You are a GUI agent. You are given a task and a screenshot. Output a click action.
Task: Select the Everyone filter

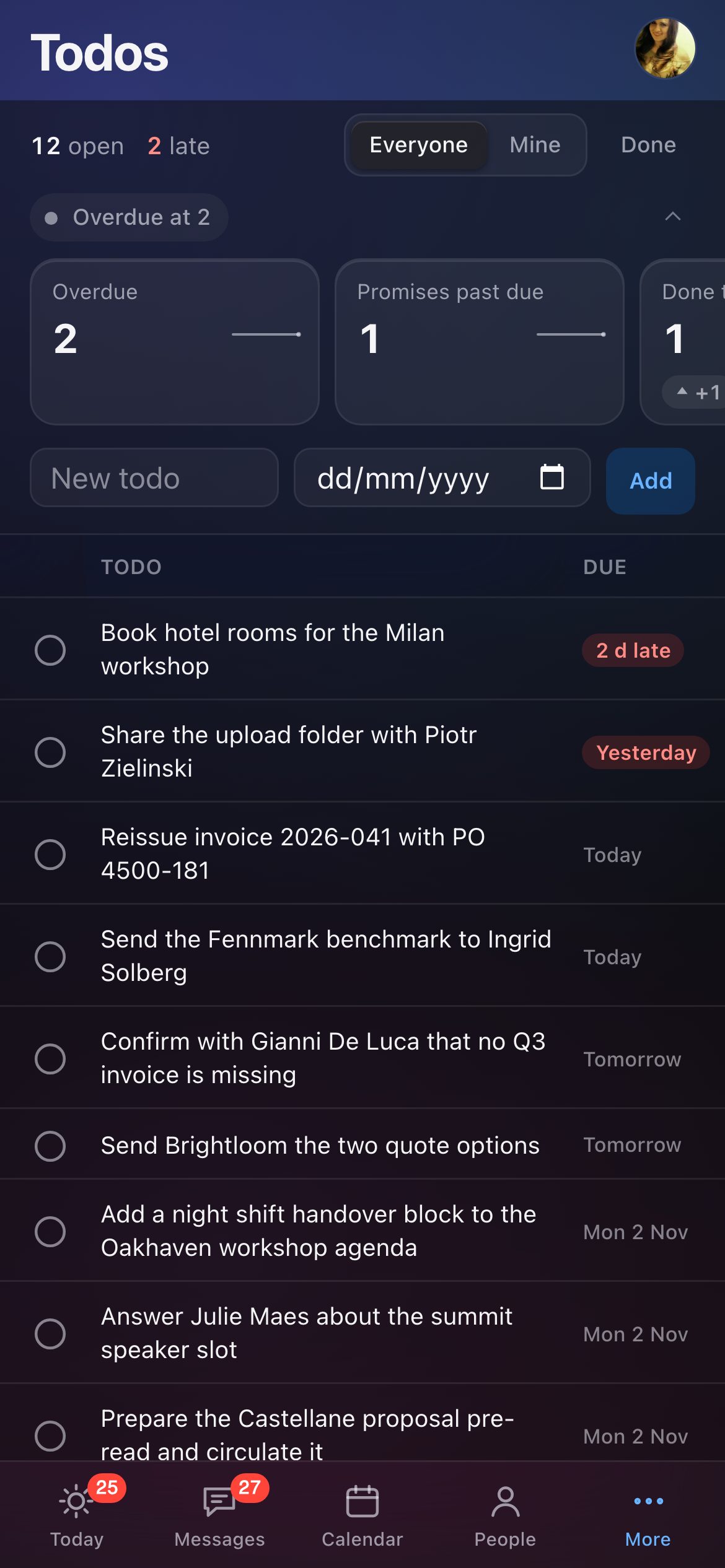(418, 145)
